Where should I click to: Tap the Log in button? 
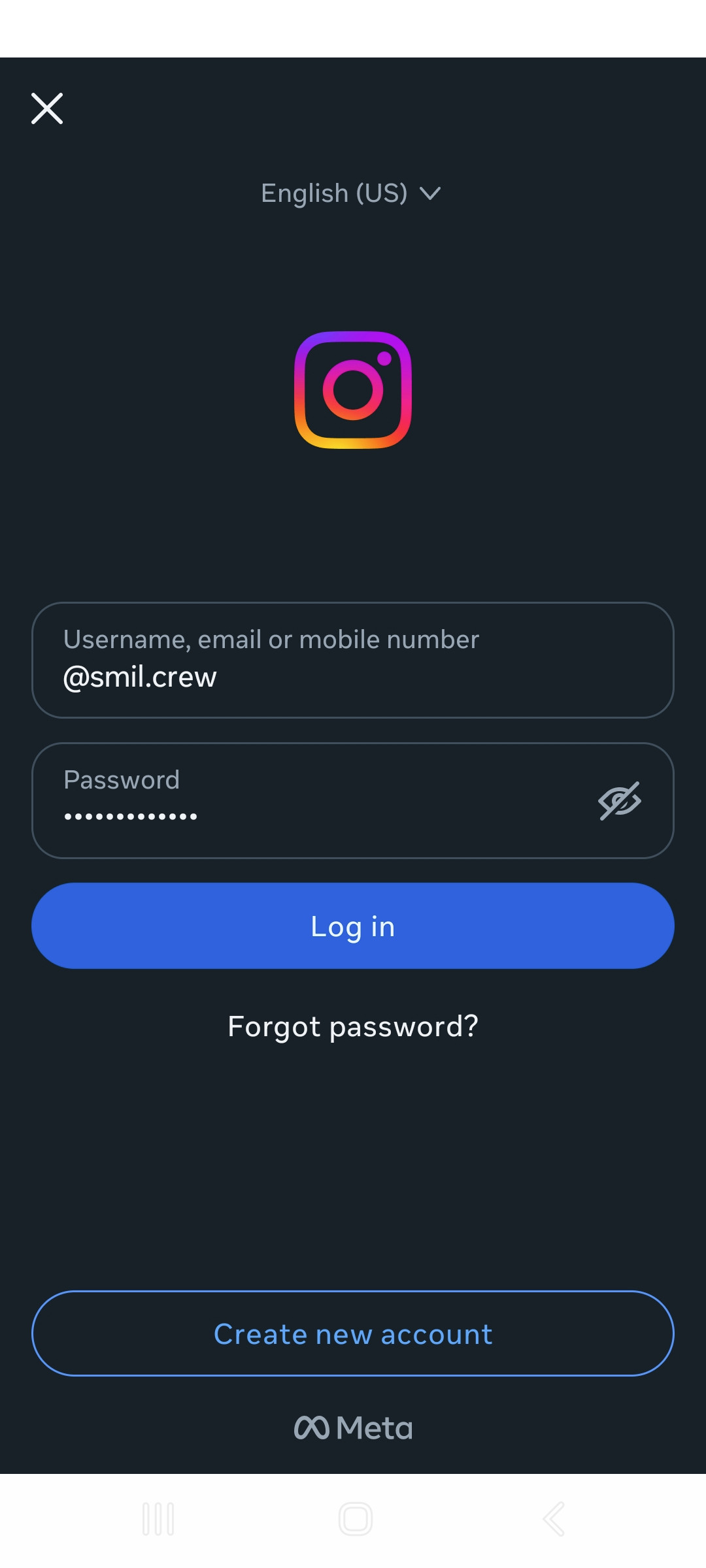click(353, 926)
